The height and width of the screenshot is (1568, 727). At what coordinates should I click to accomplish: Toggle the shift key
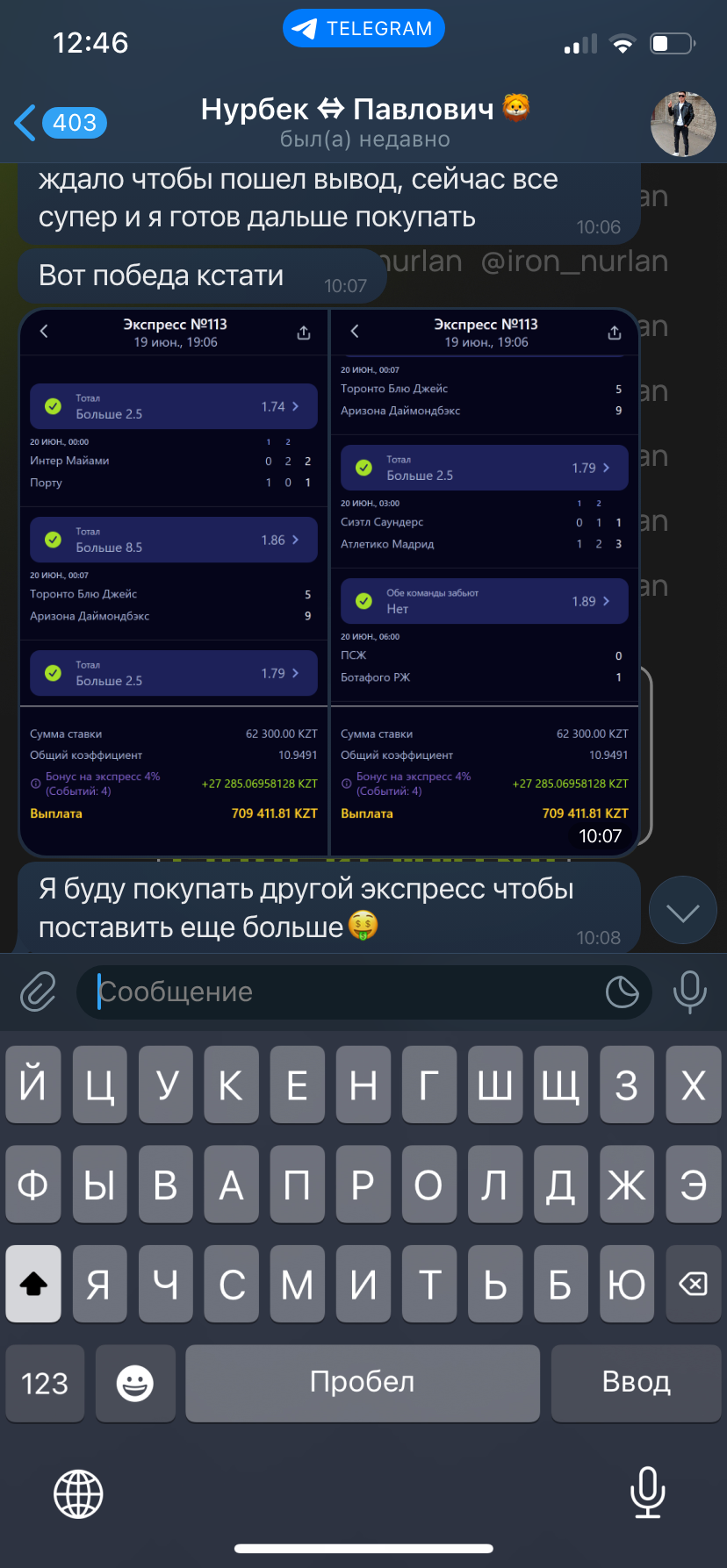(x=33, y=1285)
